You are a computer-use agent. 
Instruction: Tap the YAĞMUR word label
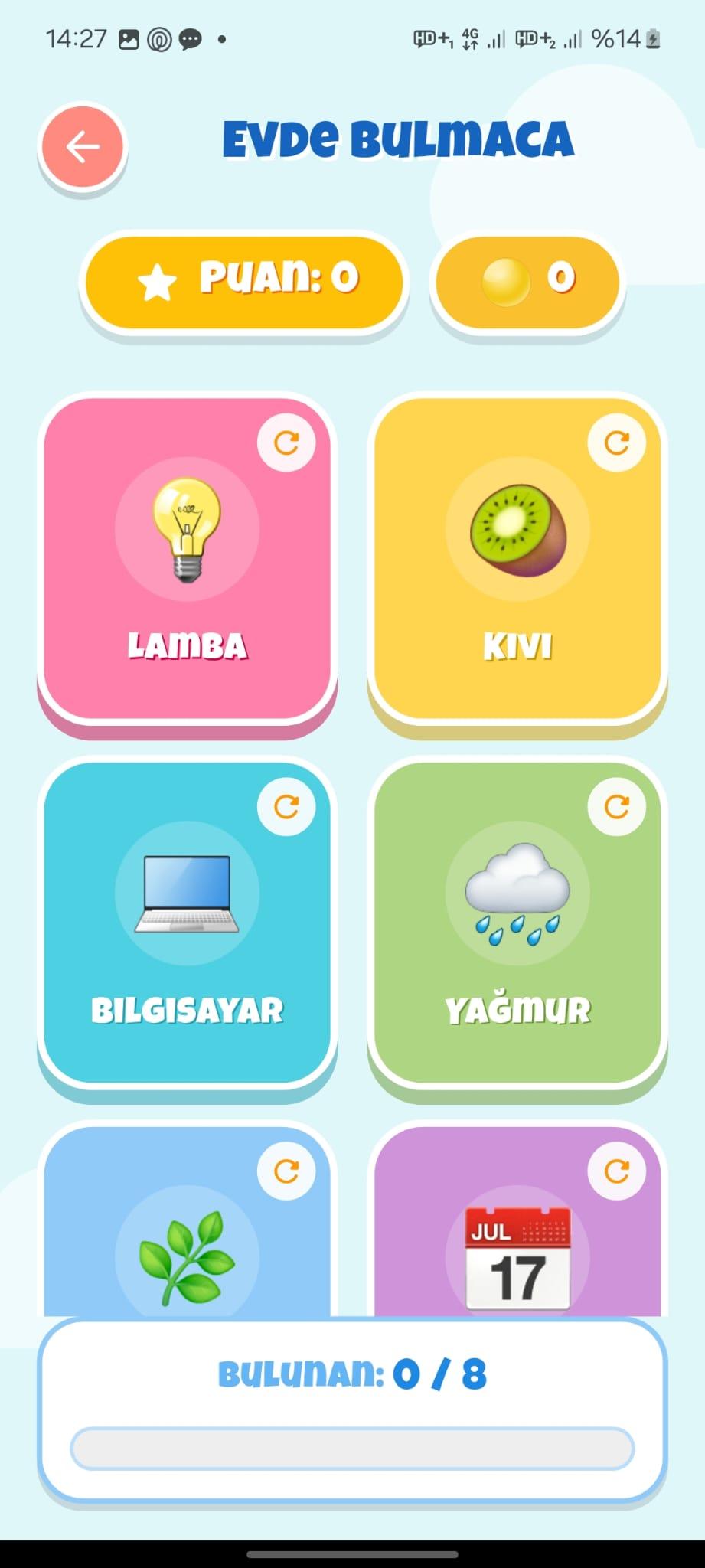pos(518,1011)
